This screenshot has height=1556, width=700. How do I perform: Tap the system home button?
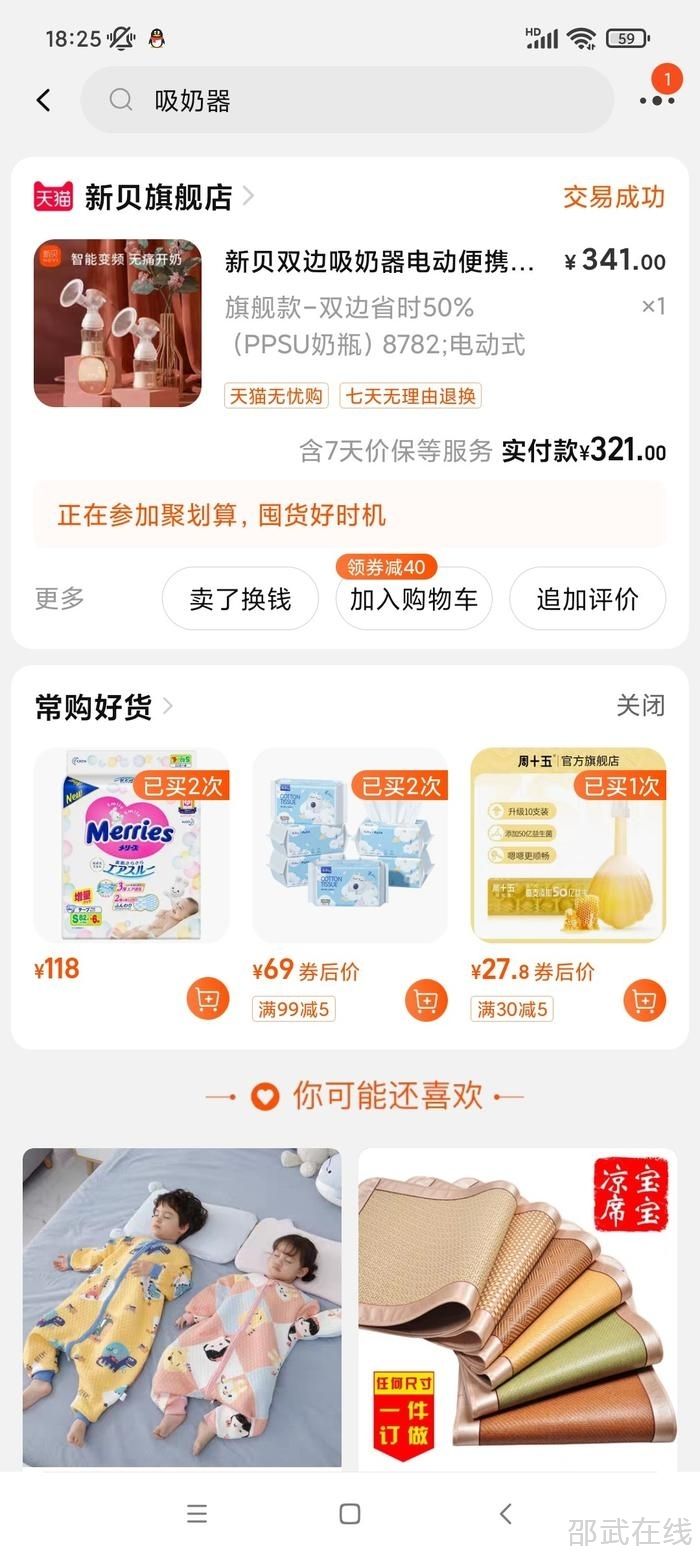pyautogui.click(x=349, y=1513)
